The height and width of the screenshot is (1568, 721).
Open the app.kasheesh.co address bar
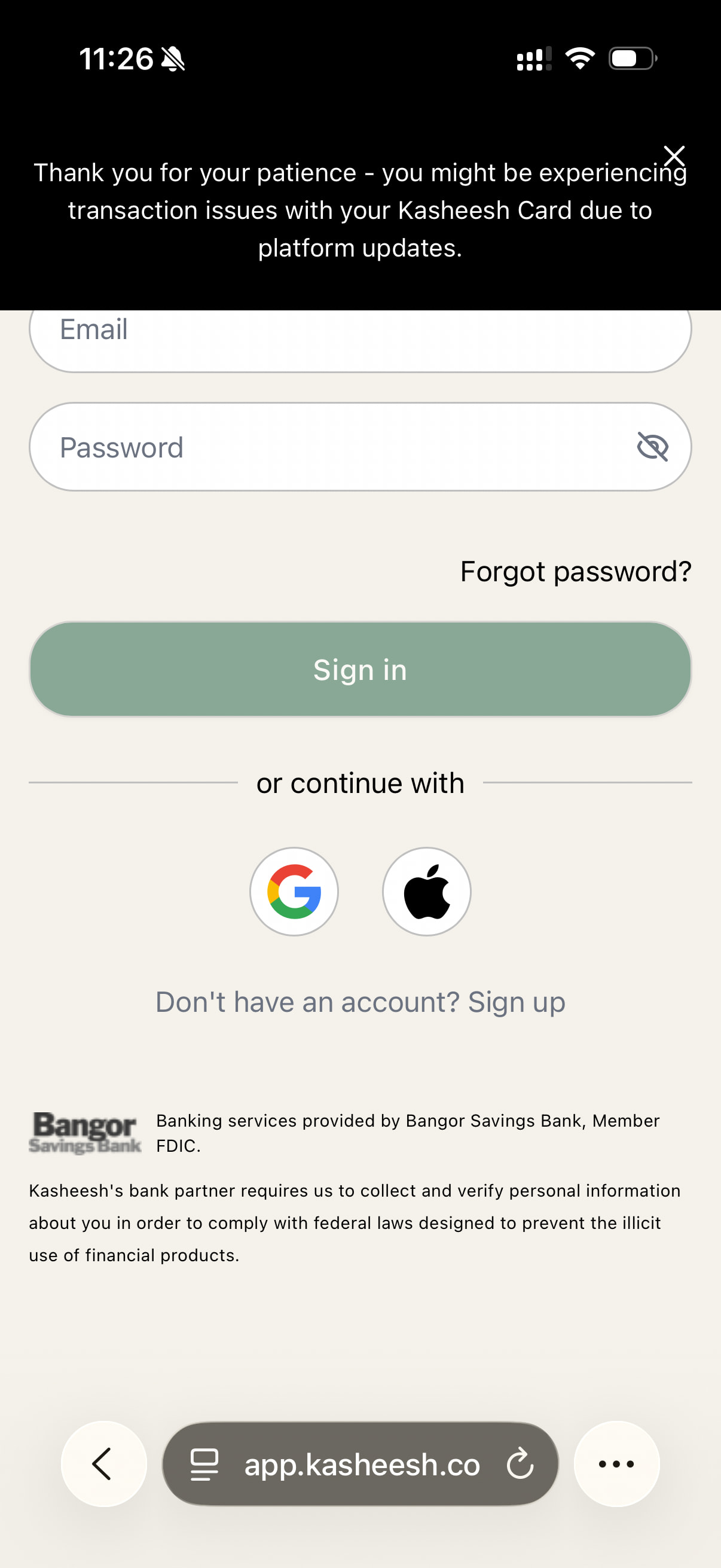(x=362, y=1464)
